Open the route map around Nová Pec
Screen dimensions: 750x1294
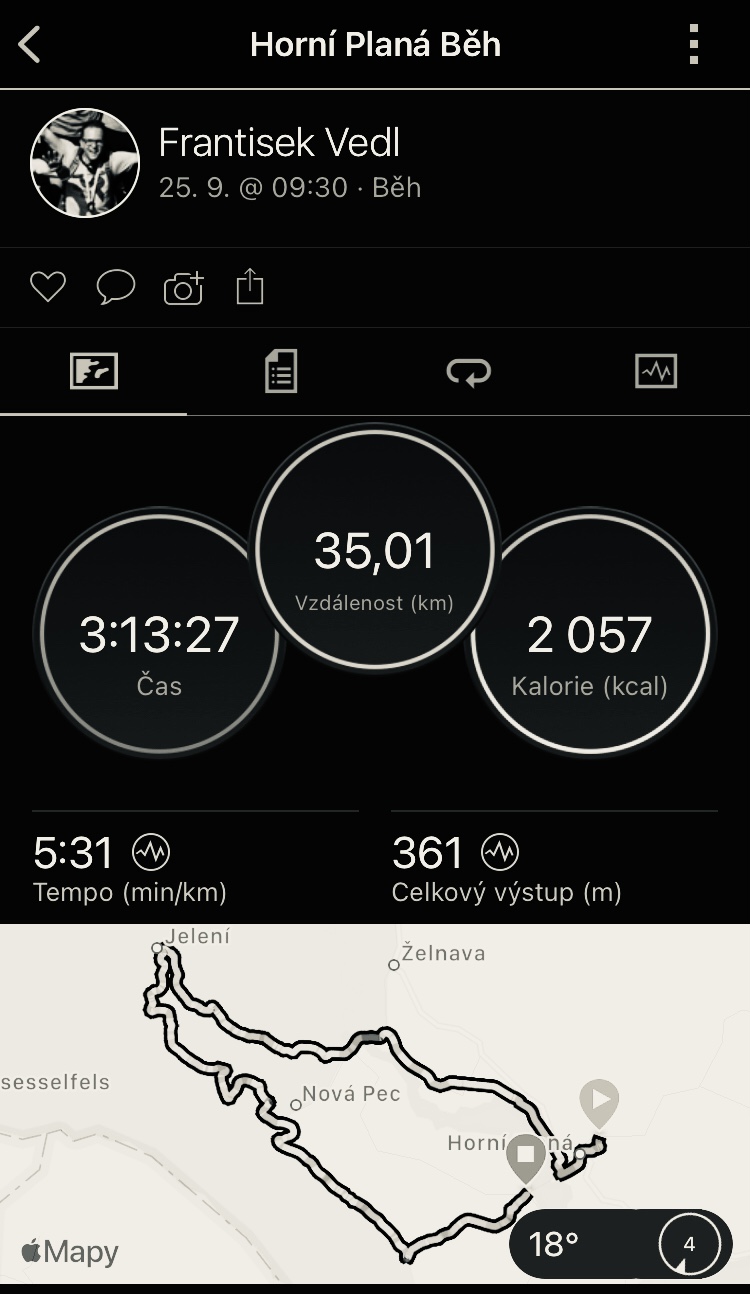pyautogui.click(x=375, y=1104)
